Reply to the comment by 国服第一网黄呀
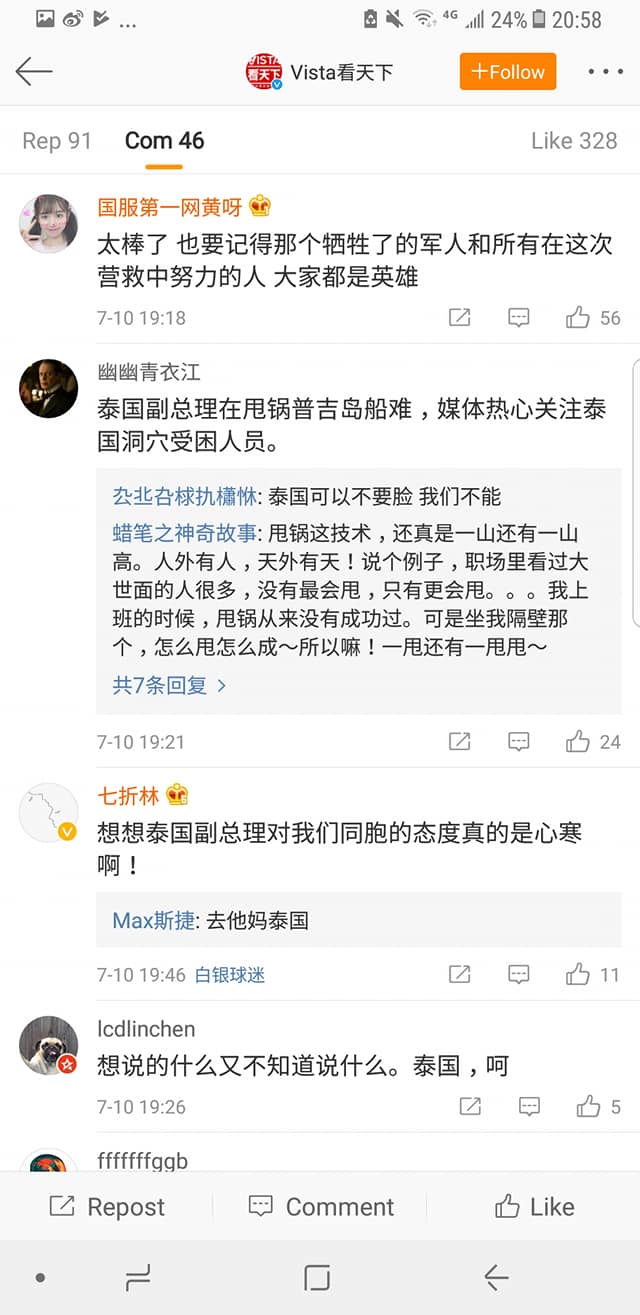 click(x=518, y=318)
